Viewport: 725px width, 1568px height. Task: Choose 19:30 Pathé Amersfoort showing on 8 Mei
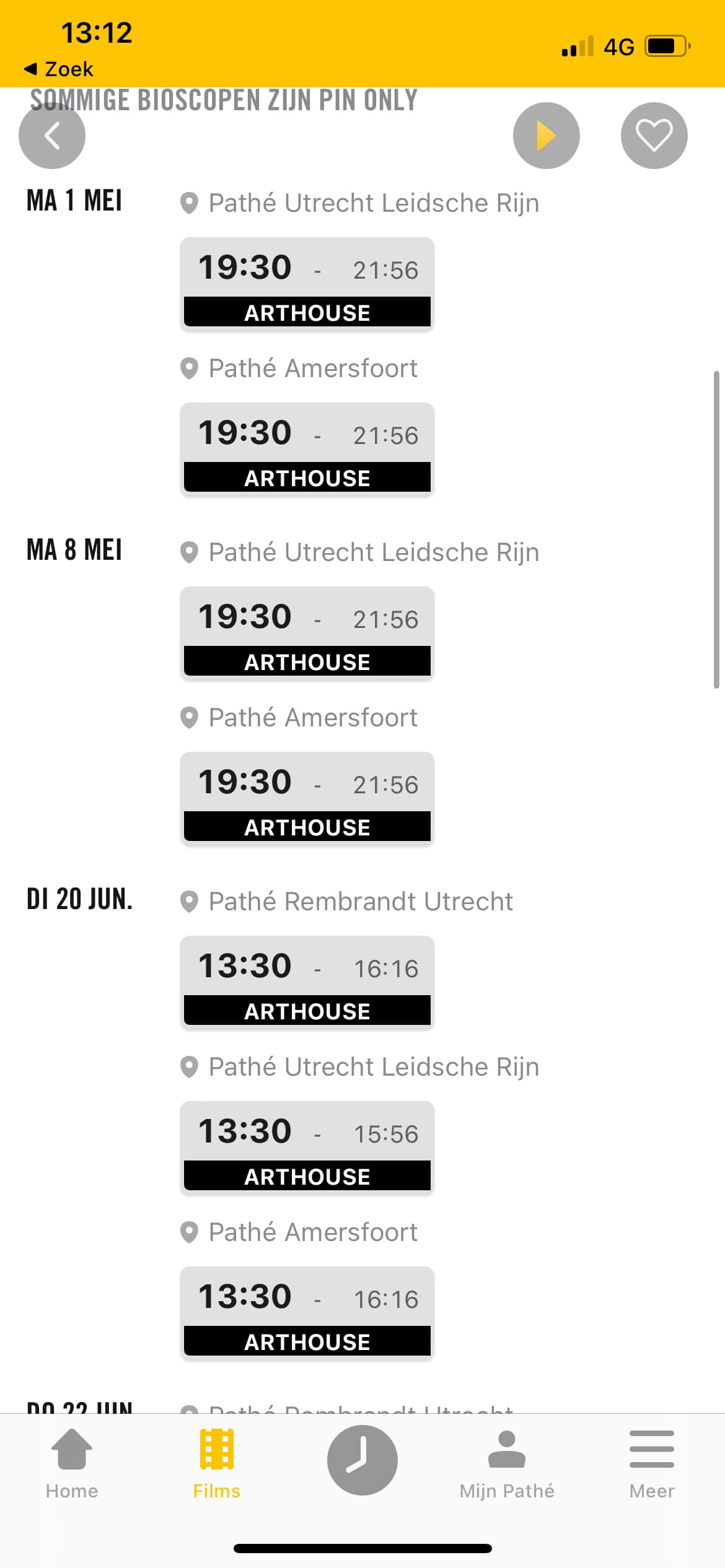pyautogui.click(x=307, y=797)
